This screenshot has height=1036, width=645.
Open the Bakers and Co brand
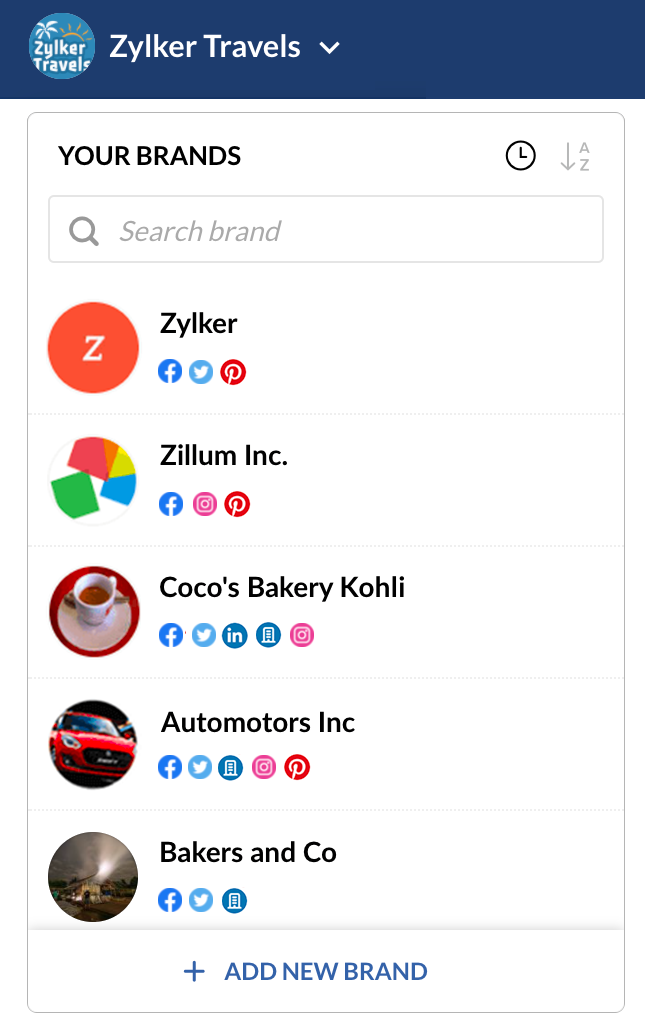point(326,870)
